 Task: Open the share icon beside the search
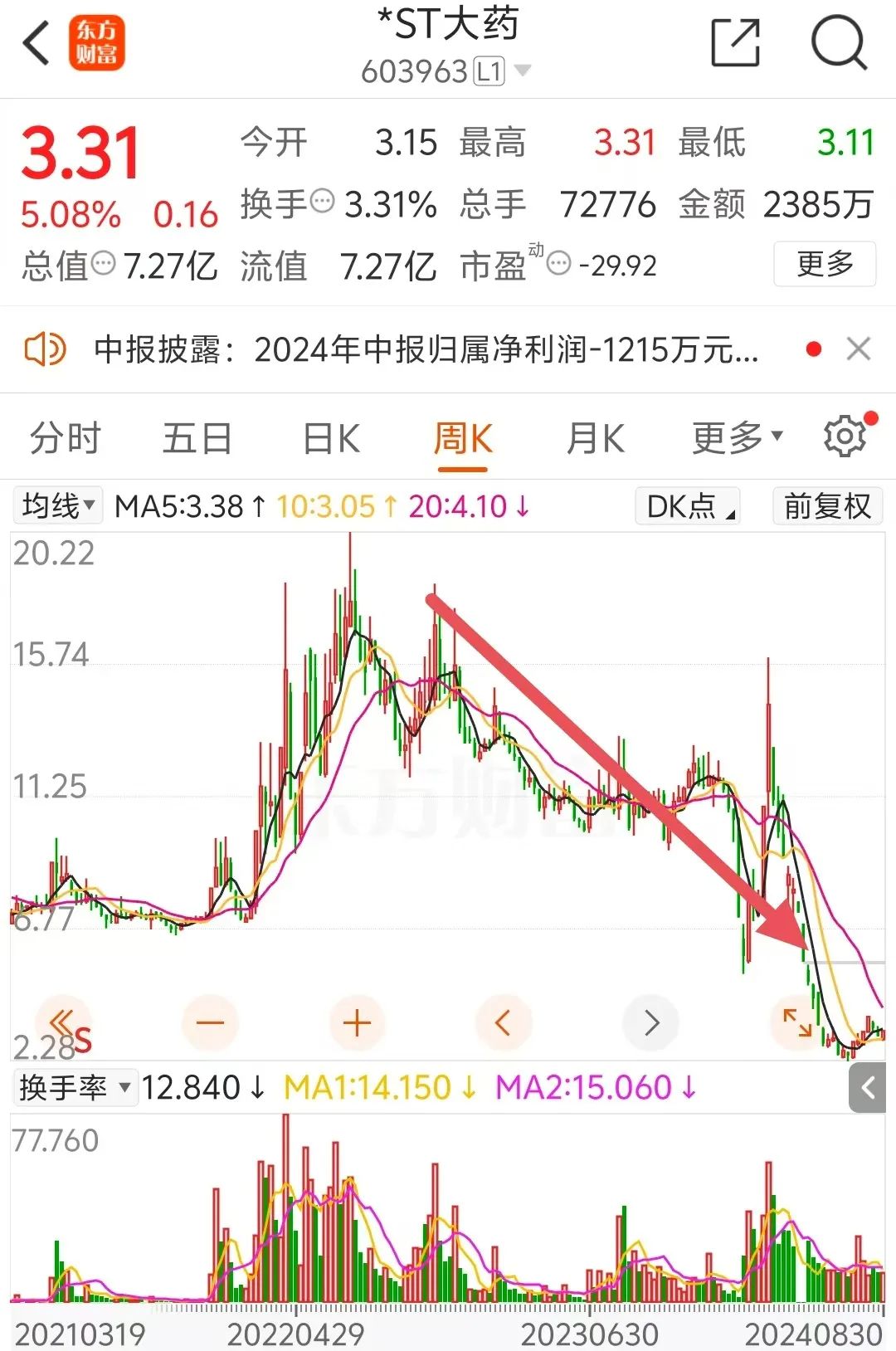click(737, 41)
